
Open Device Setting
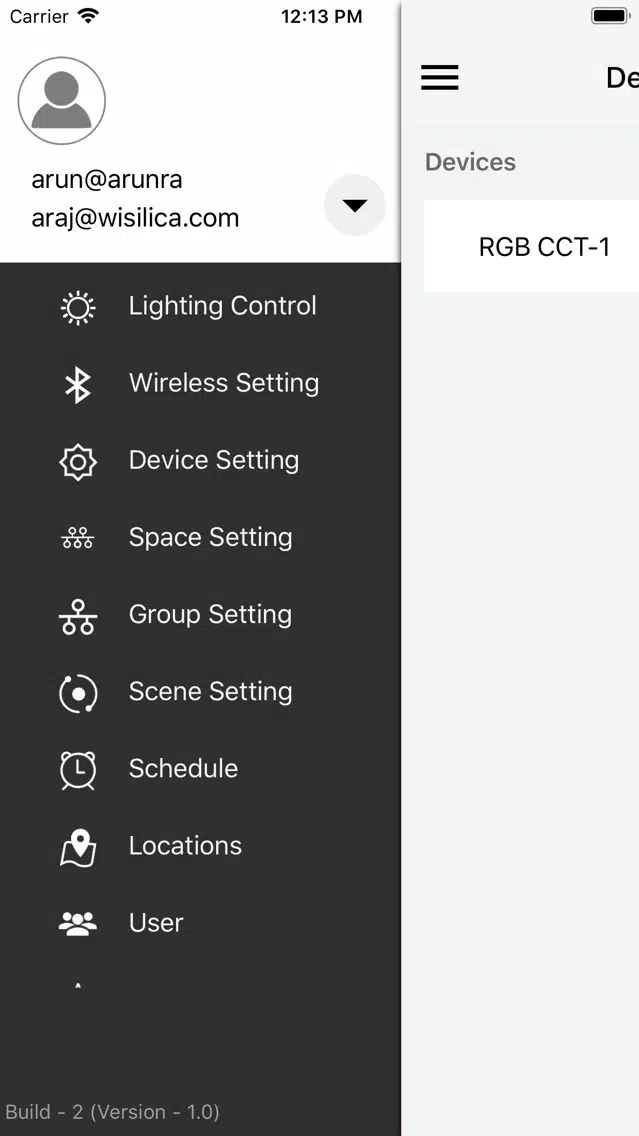pyautogui.click(x=200, y=461)
